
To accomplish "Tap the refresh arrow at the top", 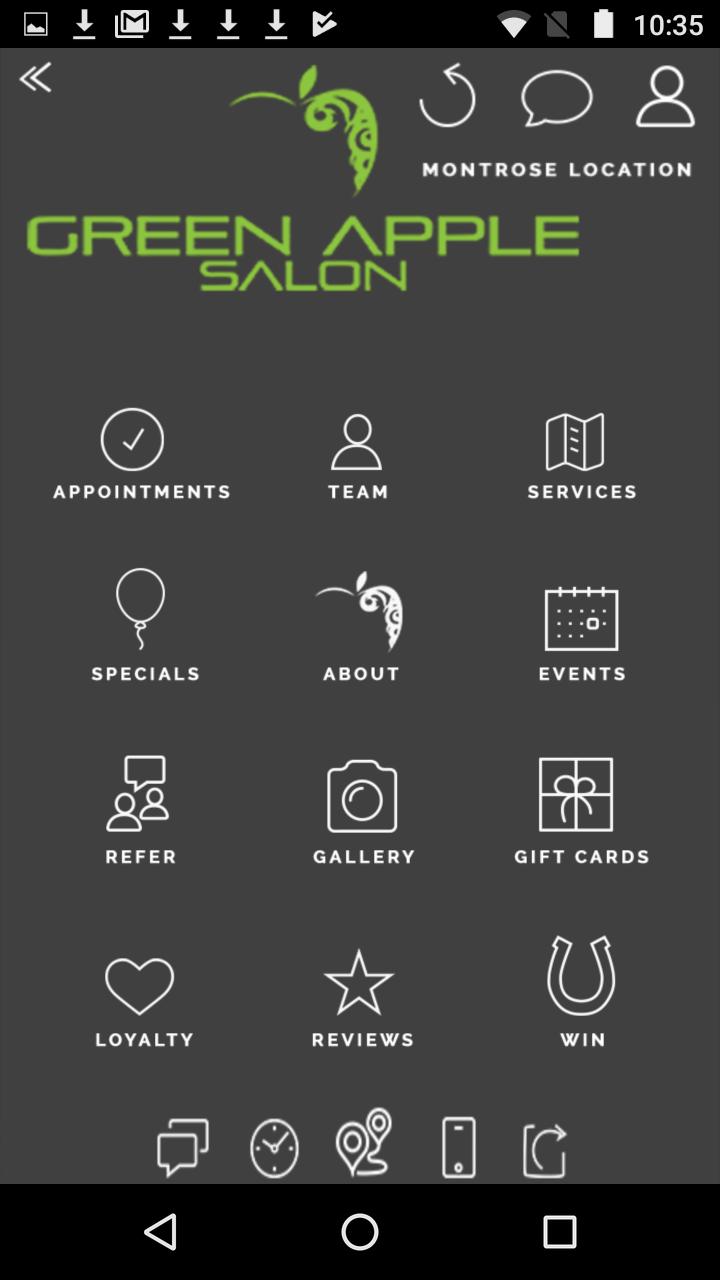I will click(448, 95).
